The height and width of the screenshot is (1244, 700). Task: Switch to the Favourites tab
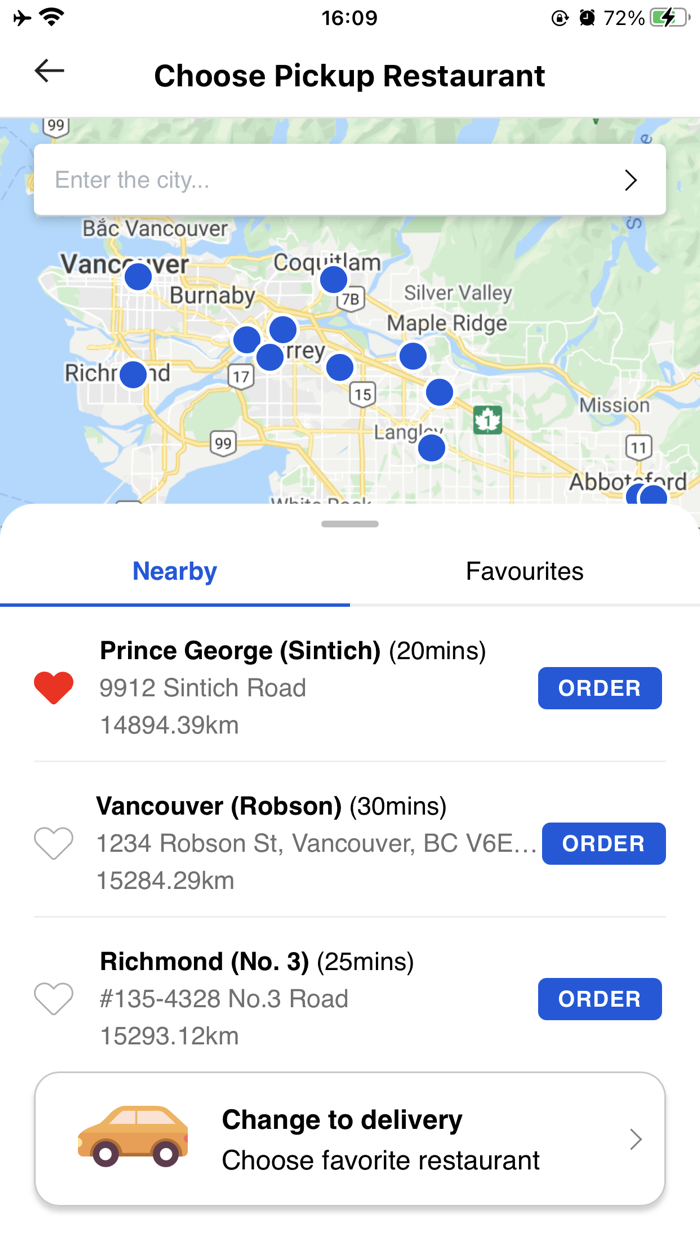(x=524, y=572)
